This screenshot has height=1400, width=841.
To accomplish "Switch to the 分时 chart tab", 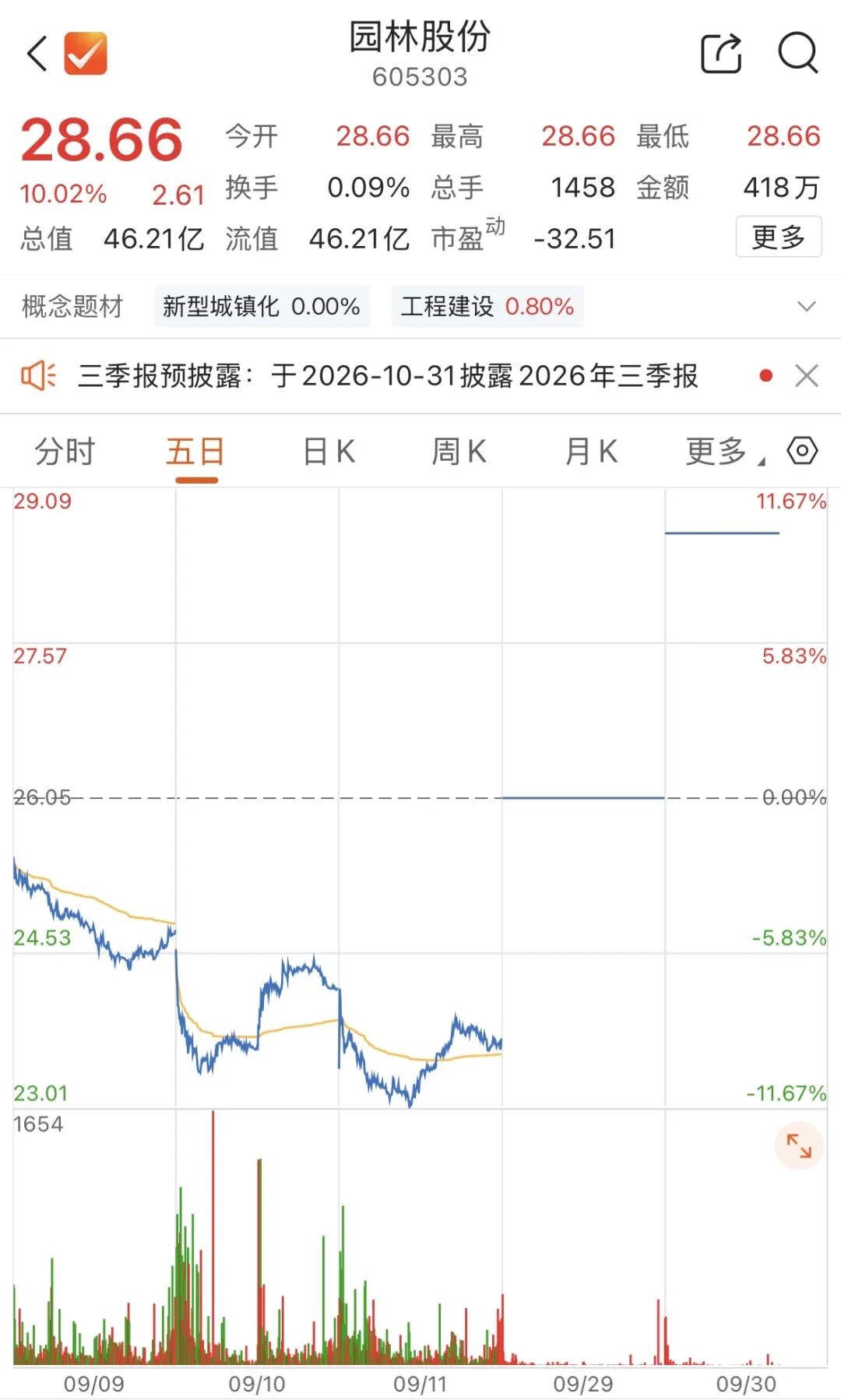I will click(65, 452).
